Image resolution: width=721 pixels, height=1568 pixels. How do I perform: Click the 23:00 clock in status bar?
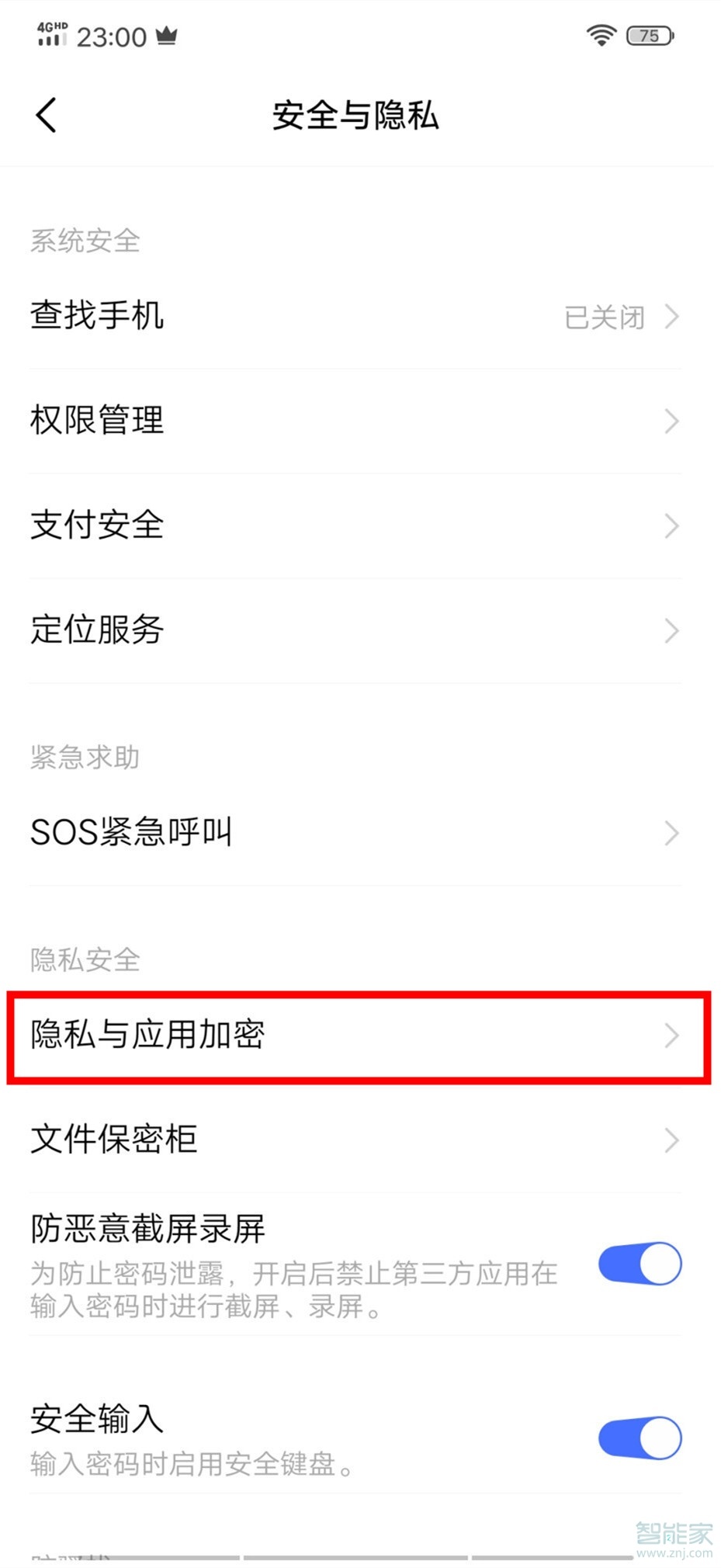pos(113,36)
